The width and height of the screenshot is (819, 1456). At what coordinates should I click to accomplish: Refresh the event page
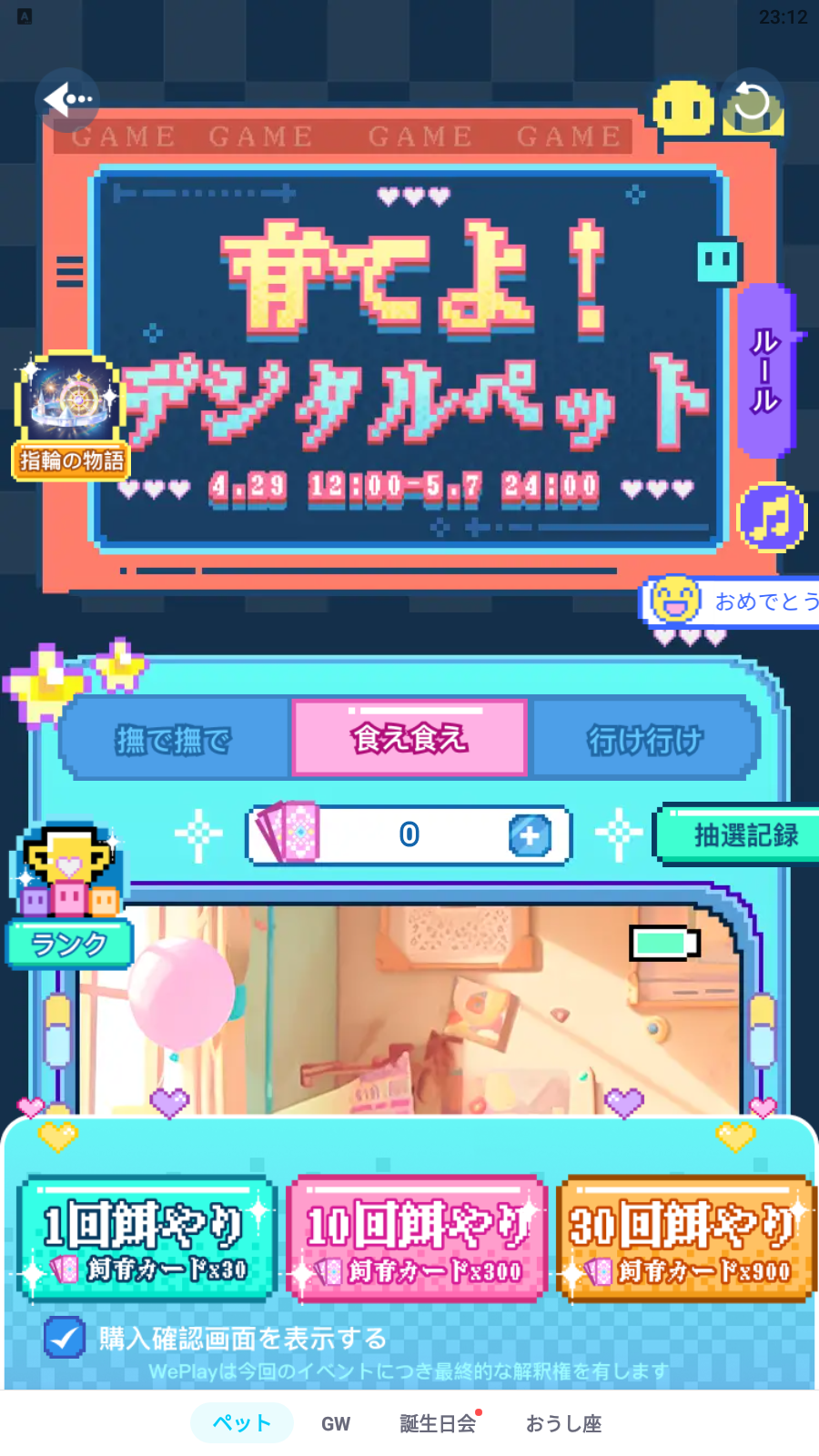pos(752,102)
